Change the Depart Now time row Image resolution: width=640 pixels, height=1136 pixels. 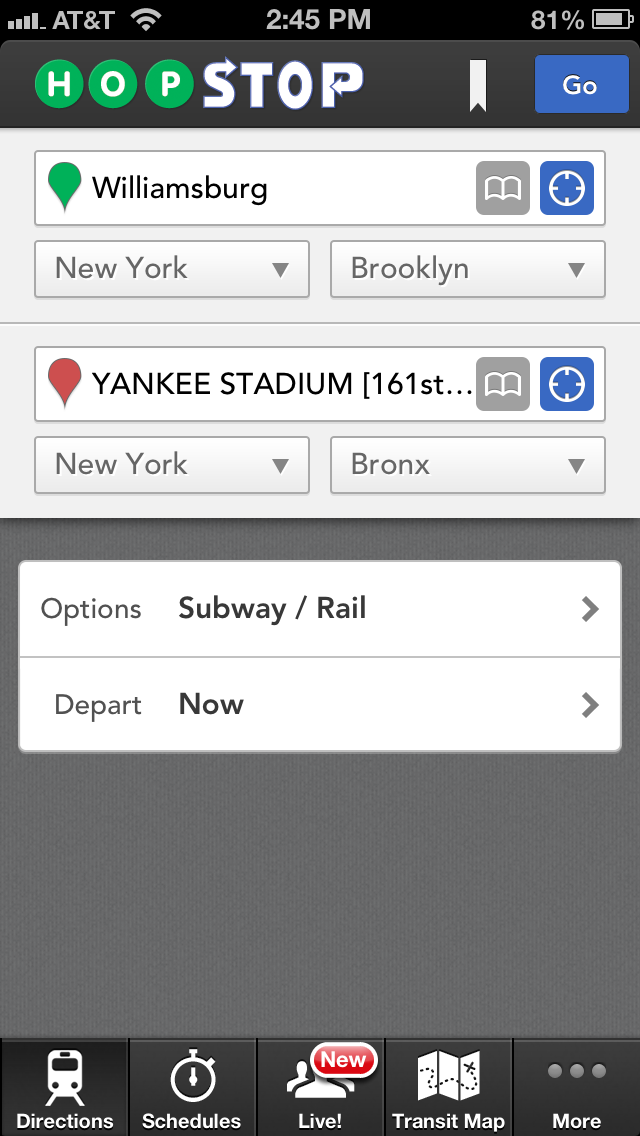pos(320,705)
